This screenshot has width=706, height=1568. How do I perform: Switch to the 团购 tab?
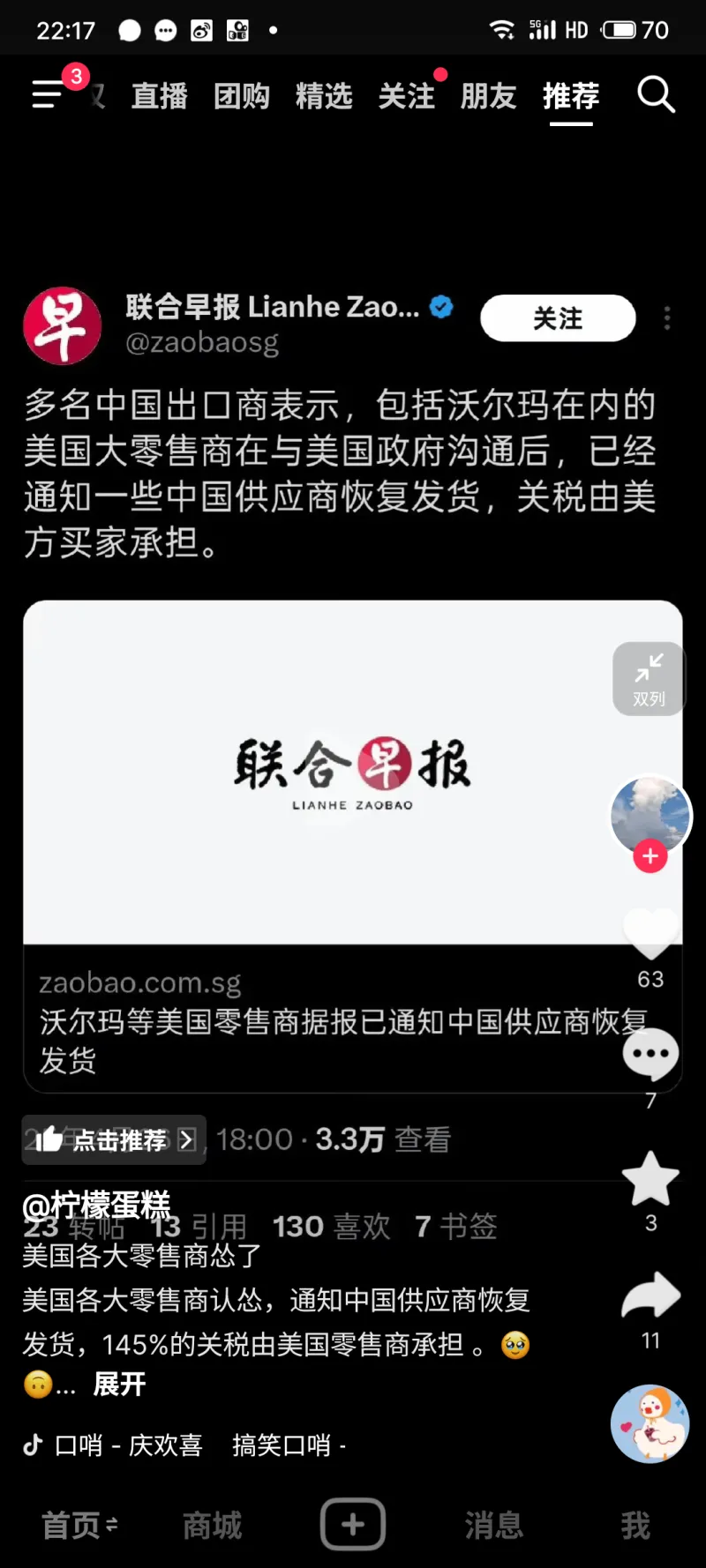tap(241, 96)
